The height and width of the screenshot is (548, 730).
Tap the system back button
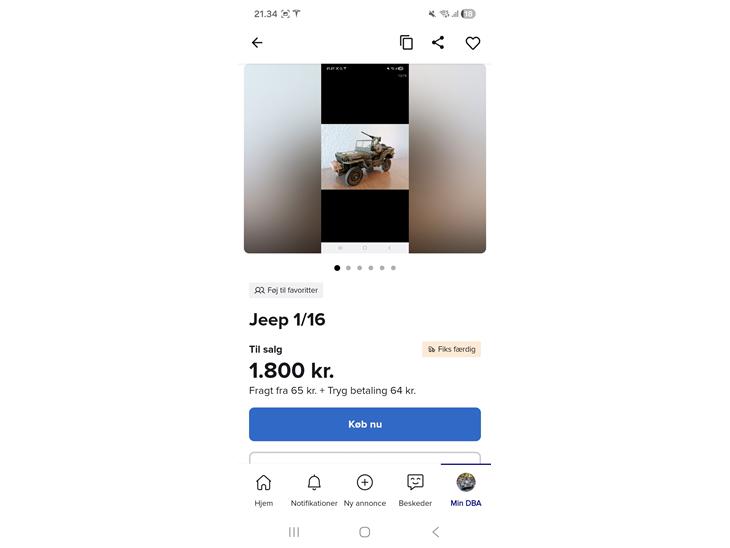click(x=435, y=532)
